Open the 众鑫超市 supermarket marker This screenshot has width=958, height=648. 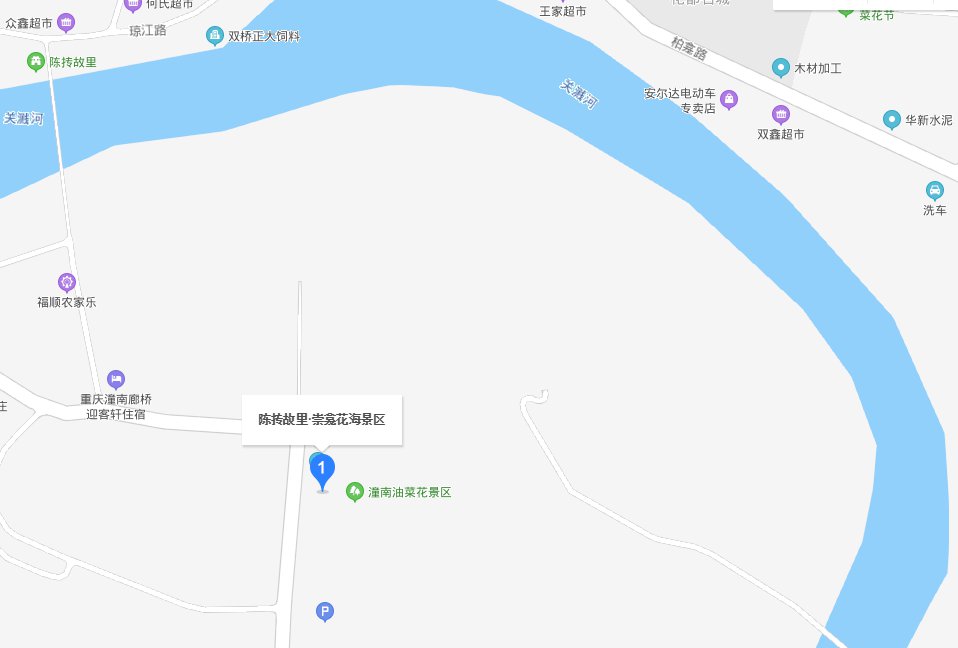pos(66,21)
